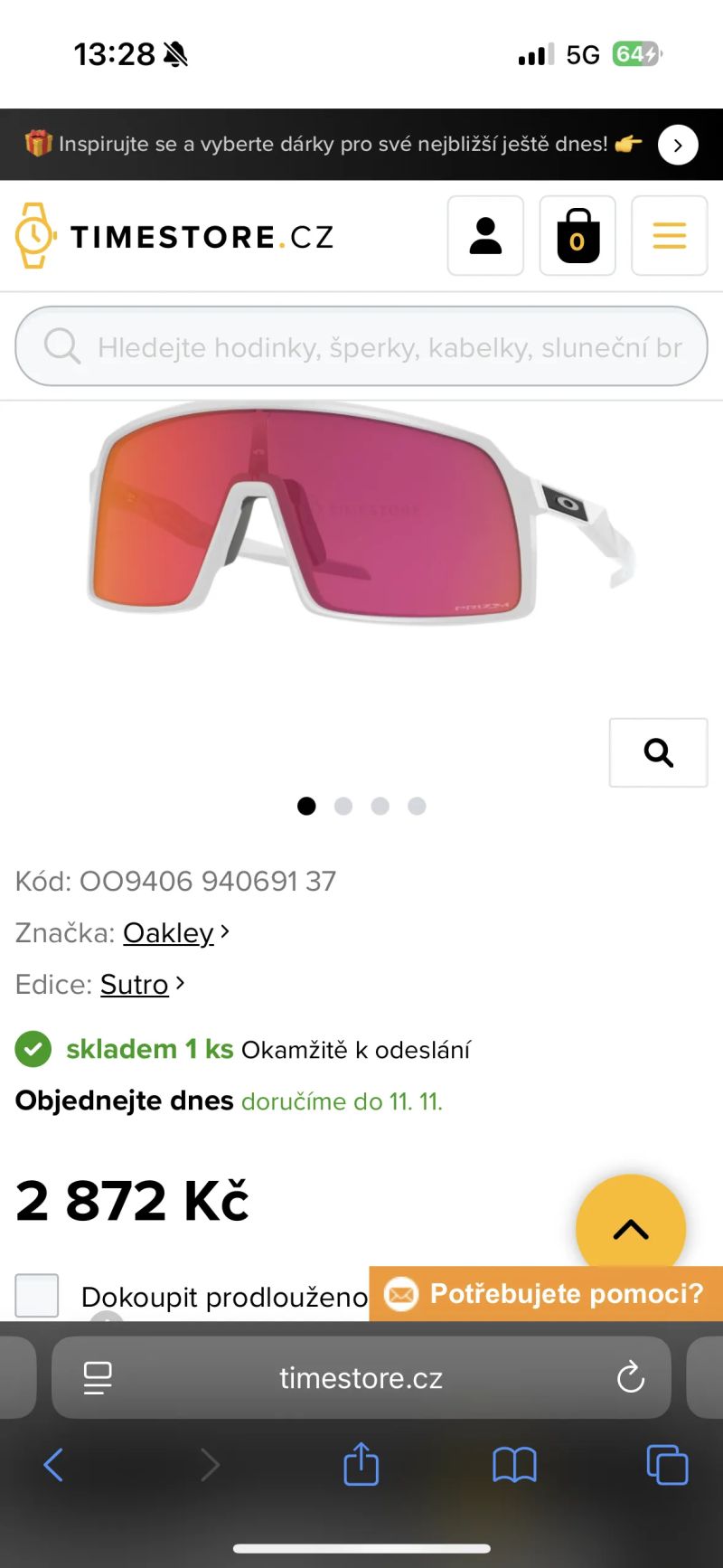Open Safari tabs overview
Viewport: 723px width, 1568px height.
667,1466
